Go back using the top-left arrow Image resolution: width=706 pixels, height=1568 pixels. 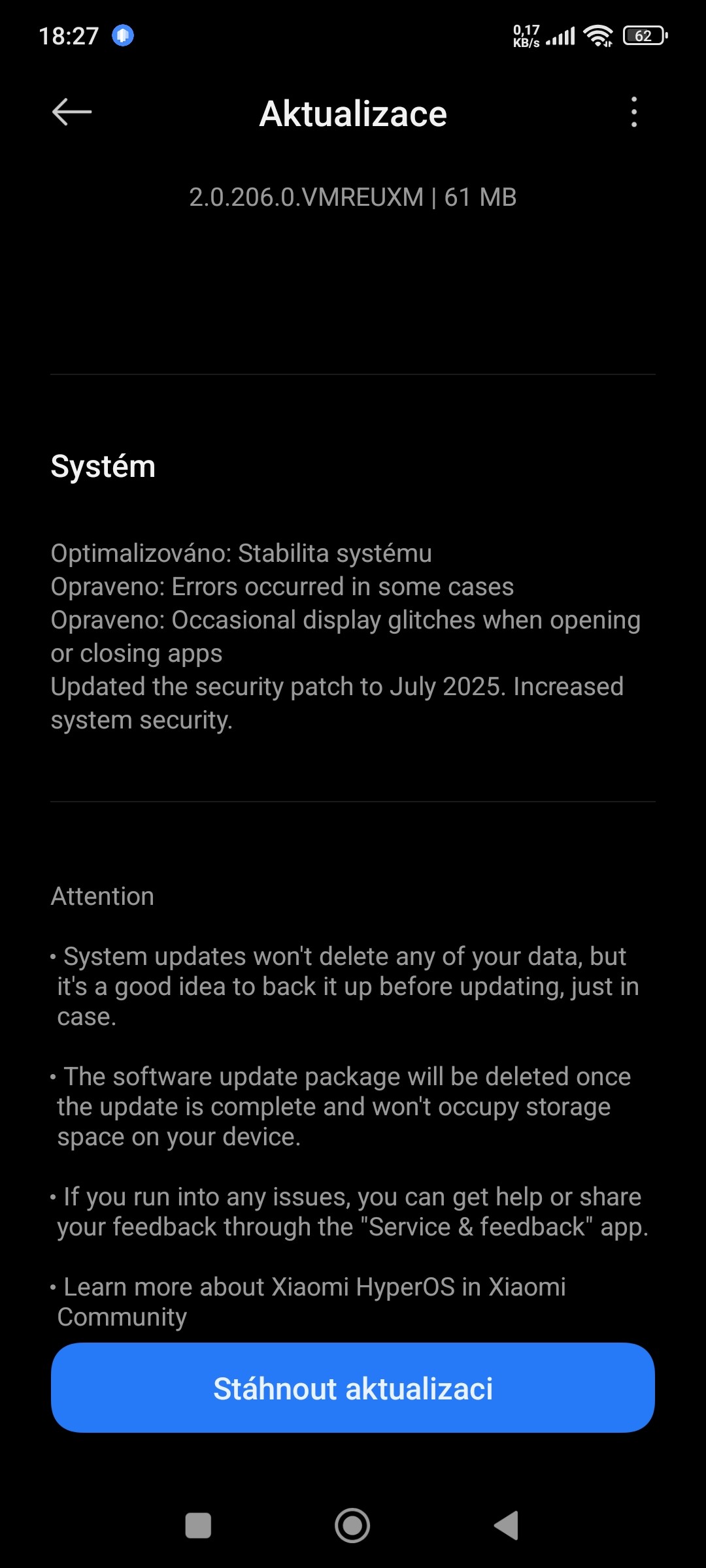pos(72,112)
